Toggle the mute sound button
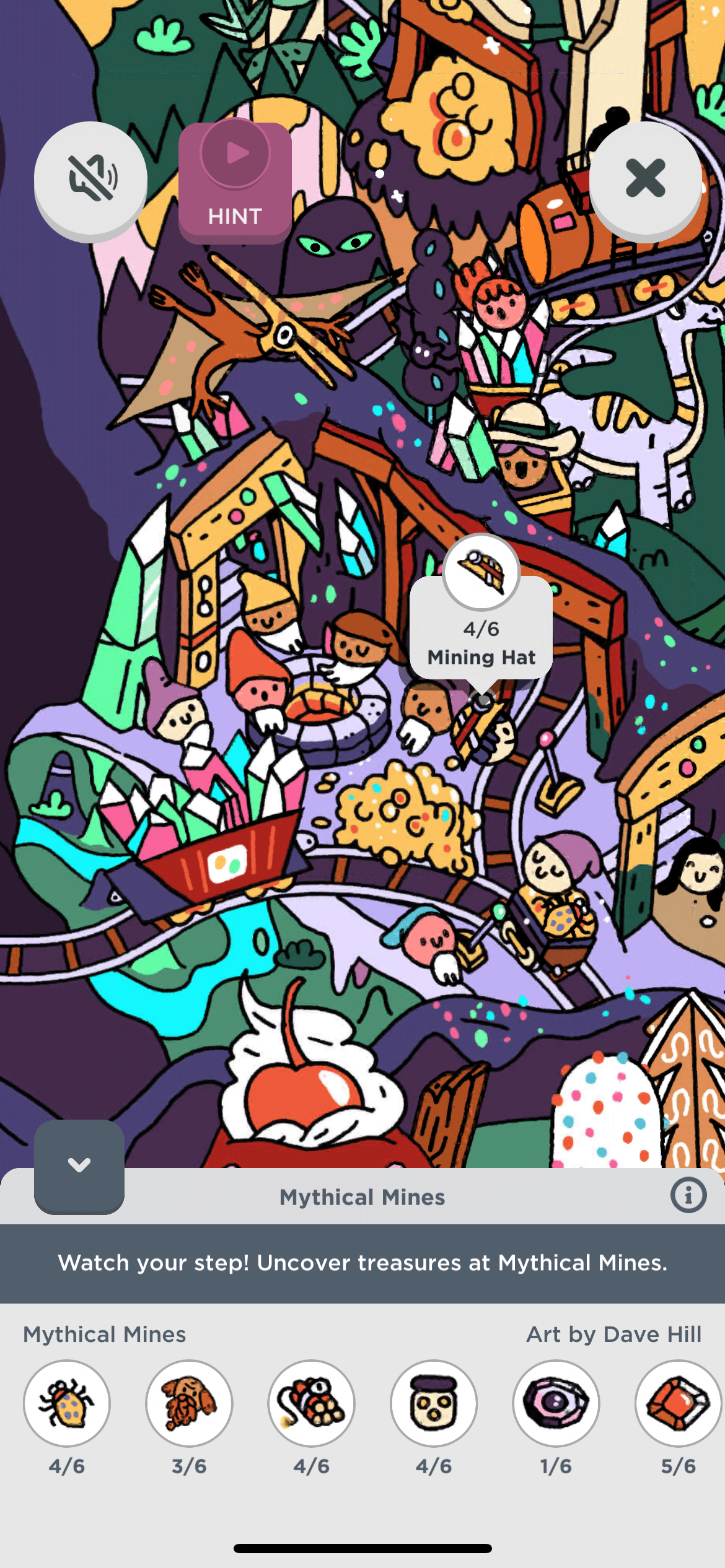725x1568 pixels. [x=90, y=179]
